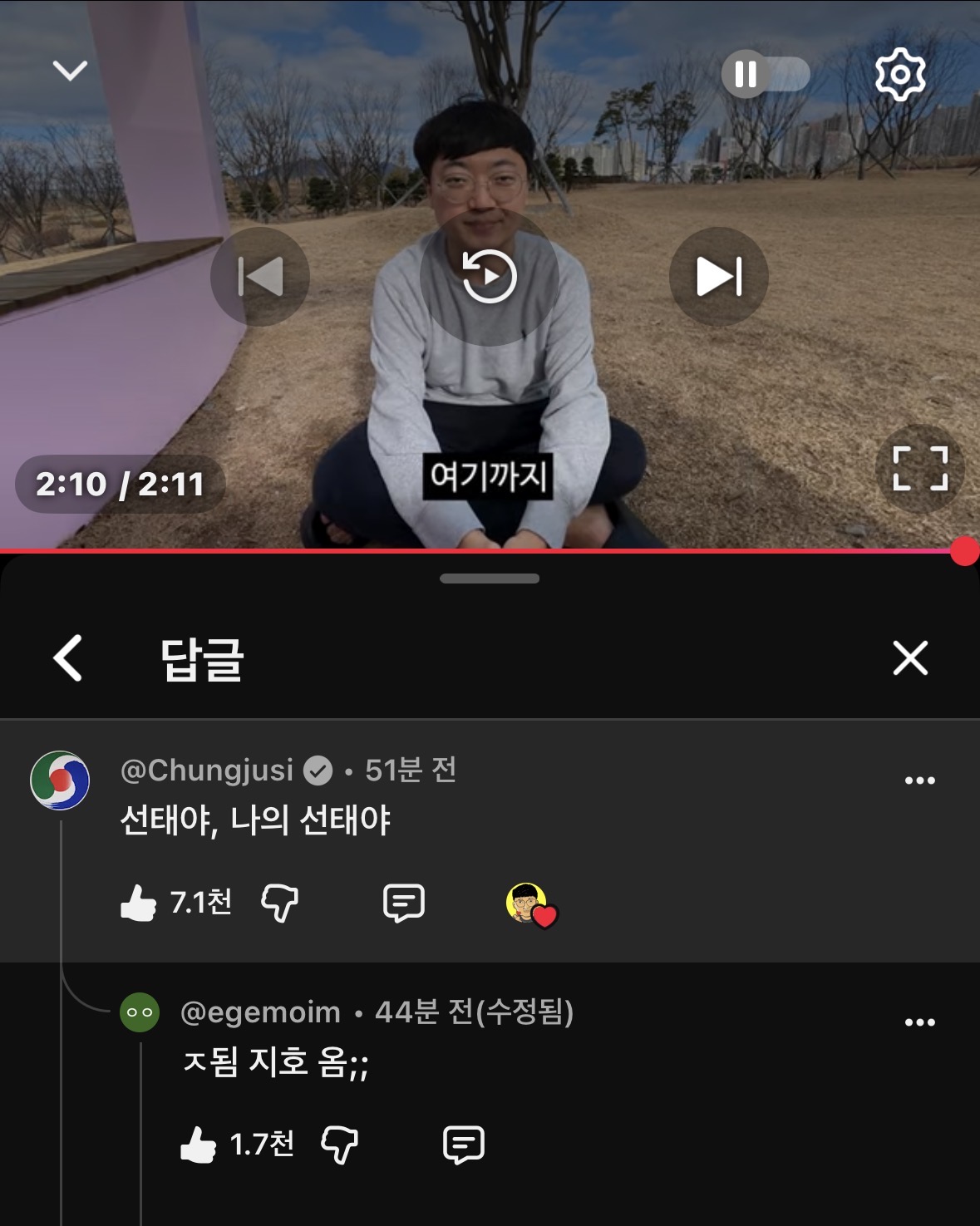Image resolution: width=980 pixels, height=1226 pixels.
Task: Open more options for the @Chungjusi comment
Action: (x=919, y=780)
